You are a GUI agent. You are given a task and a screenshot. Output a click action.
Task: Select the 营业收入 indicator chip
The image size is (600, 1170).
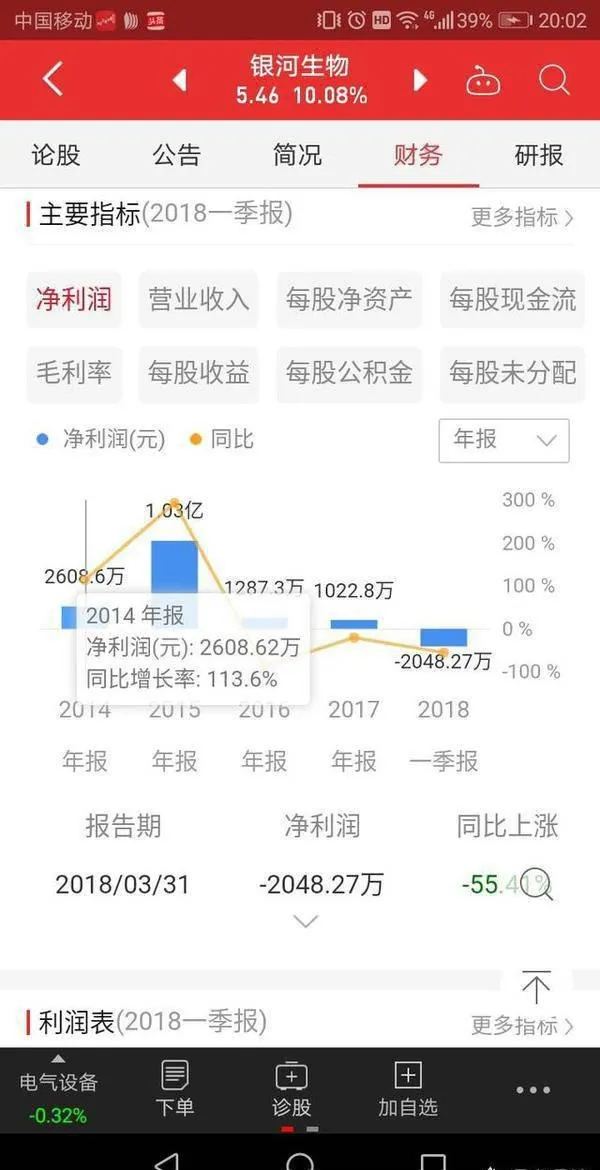click(199, 299)
